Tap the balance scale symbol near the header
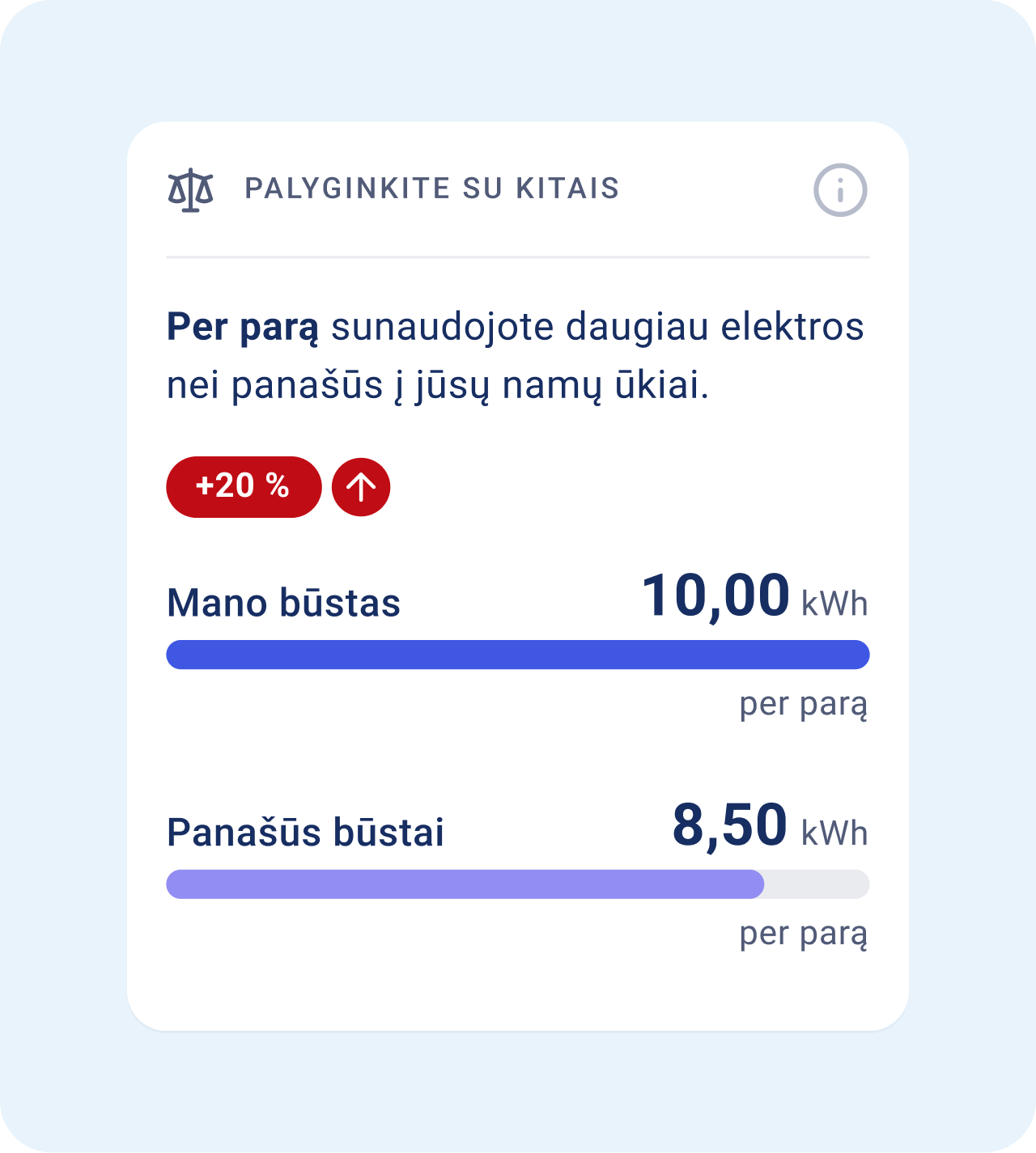Viewport: 1036px width, 1153px height. pos(191,189)
